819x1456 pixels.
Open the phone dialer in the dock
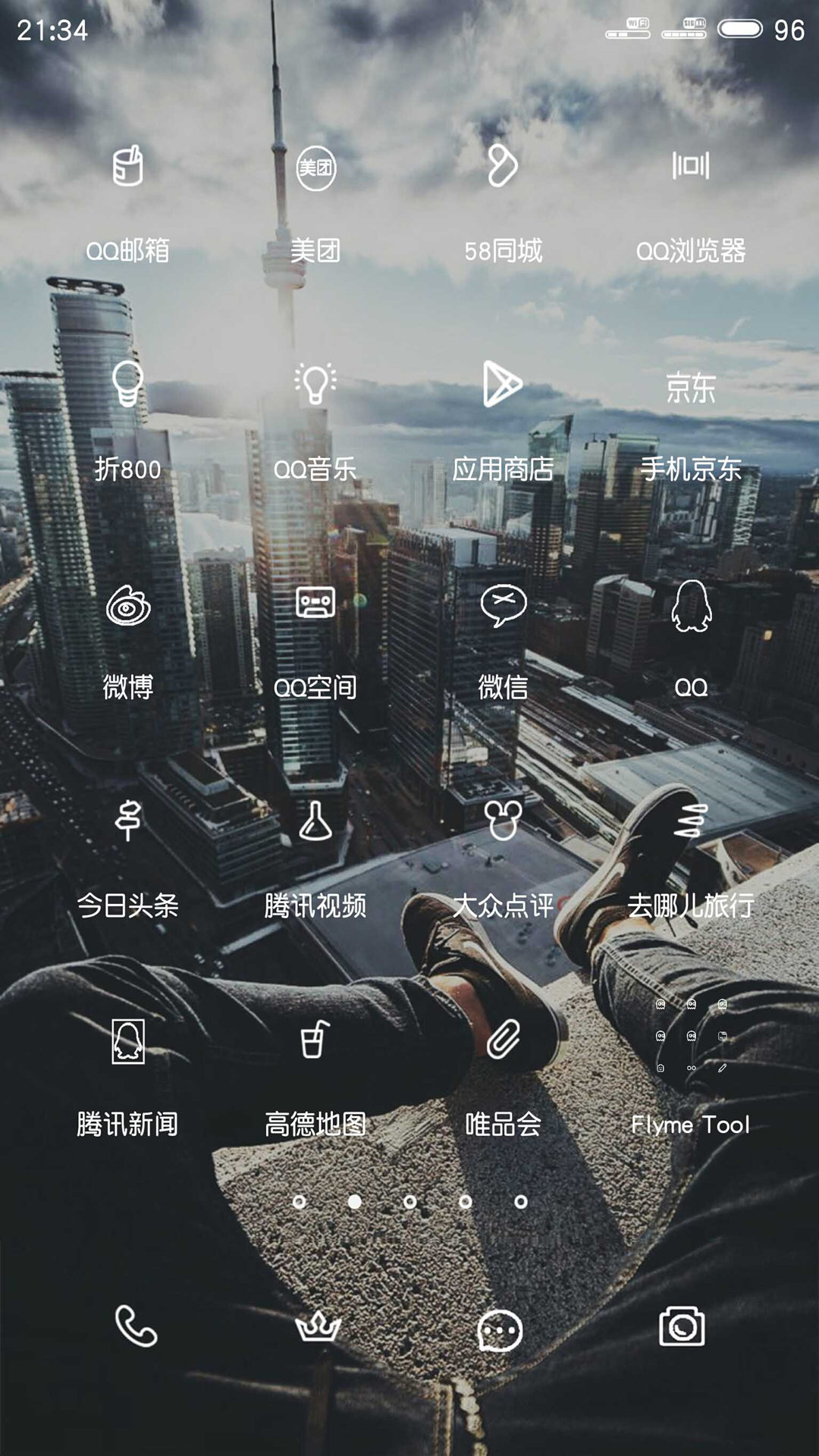(x=136, y=1326)
